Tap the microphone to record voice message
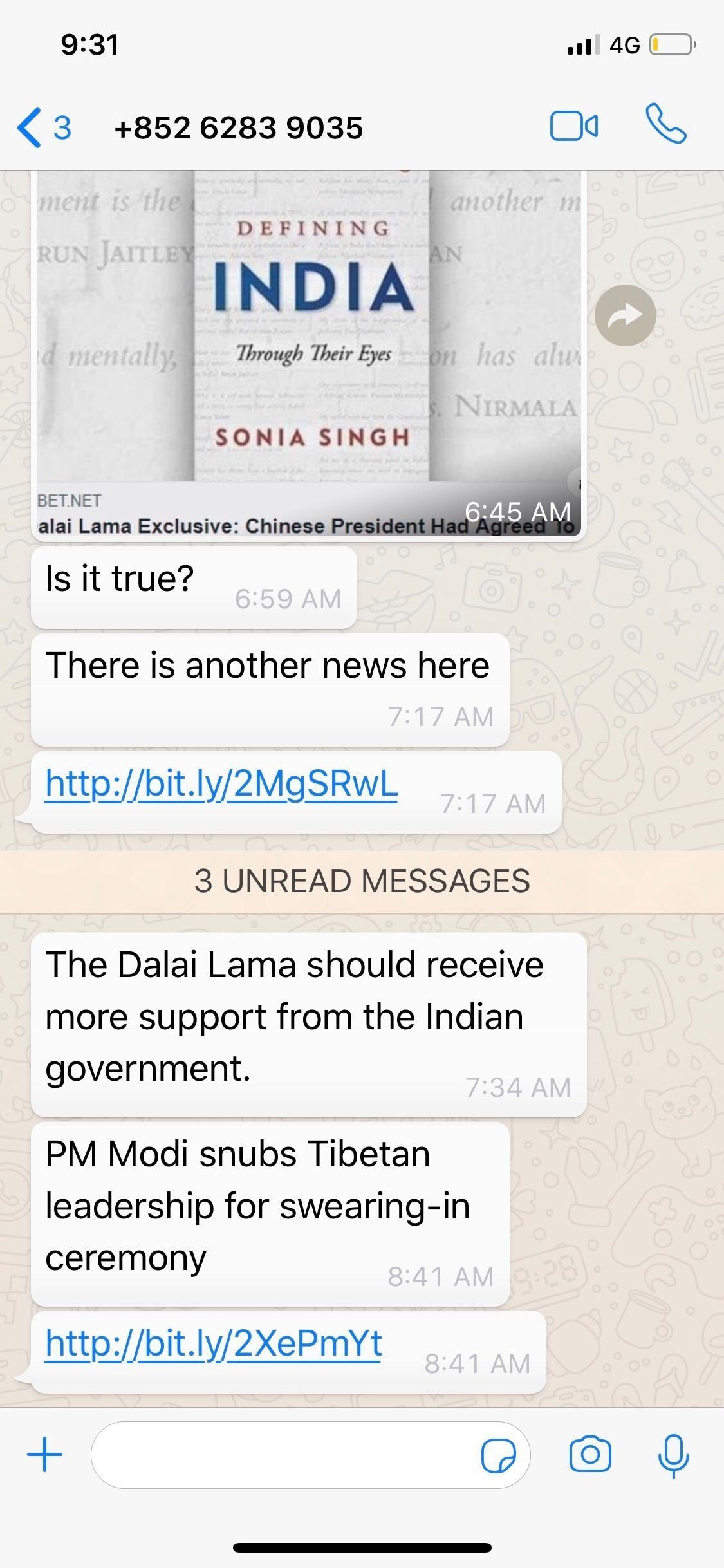Image resolution: width=724 pixels, height=1568 pixels. tap(673, 1455)
